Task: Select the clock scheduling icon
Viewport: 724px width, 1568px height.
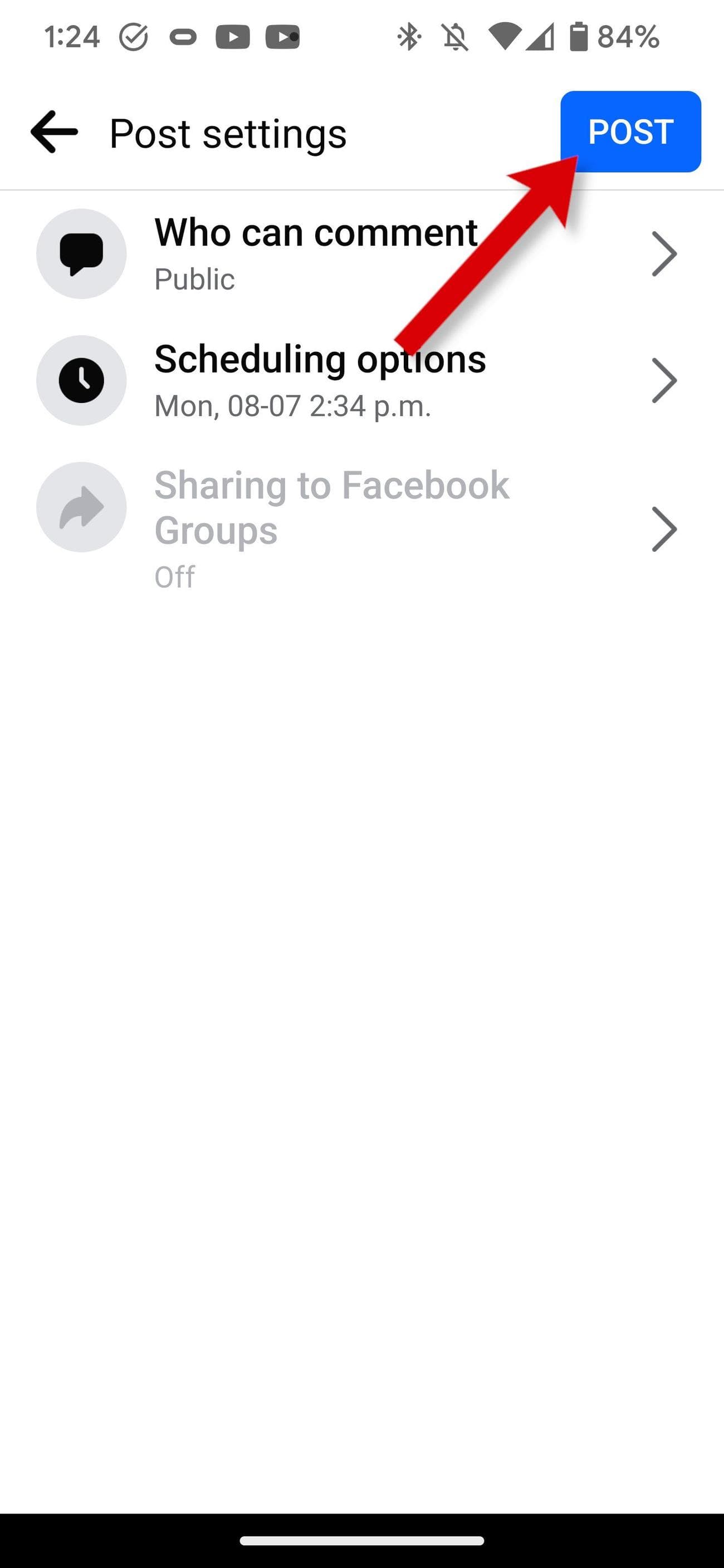Action: click(x=81, y=379)
